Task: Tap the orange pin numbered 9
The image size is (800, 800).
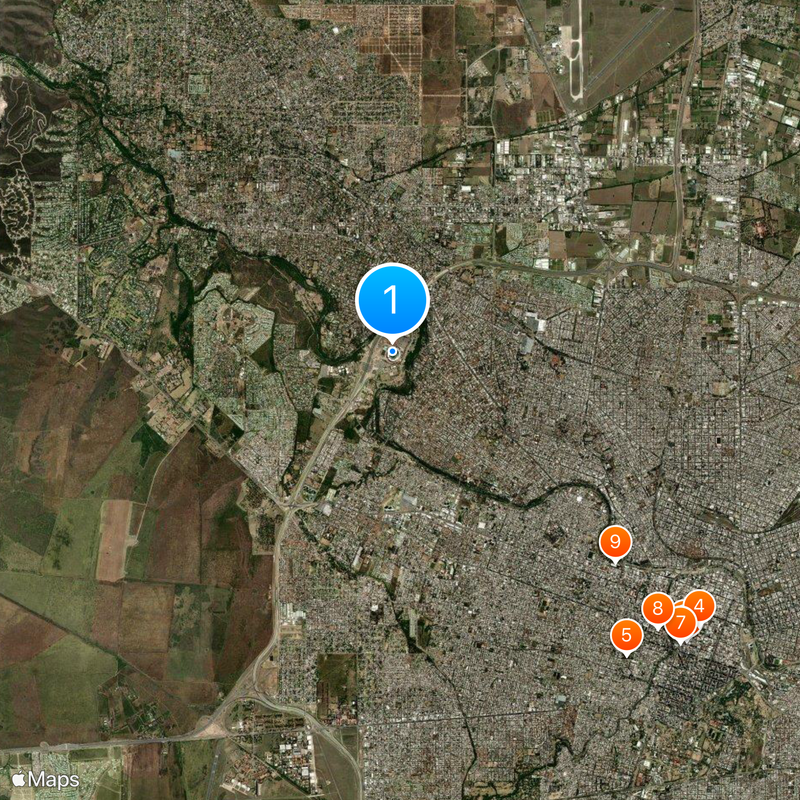Action: coord(615,543)
